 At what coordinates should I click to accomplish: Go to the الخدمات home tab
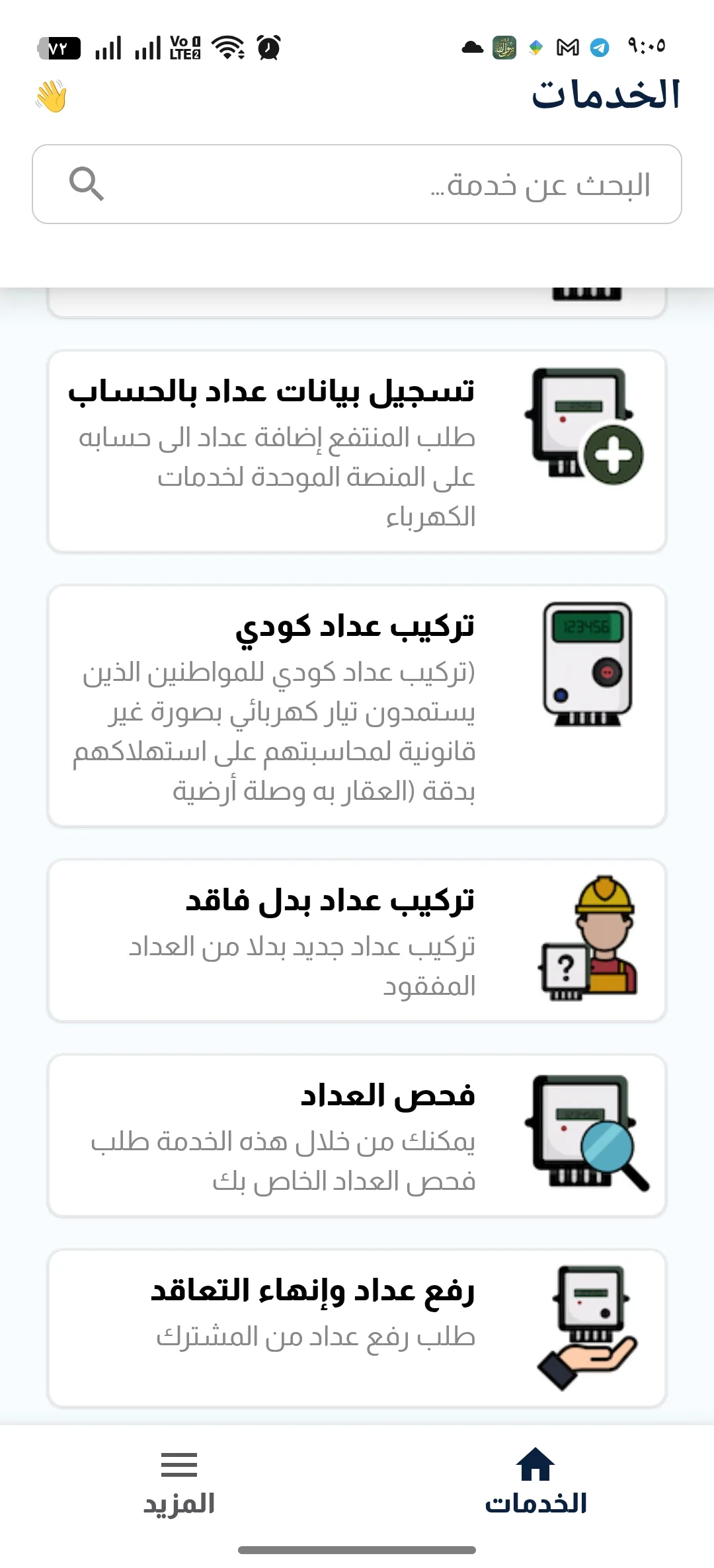[535, 1483]
